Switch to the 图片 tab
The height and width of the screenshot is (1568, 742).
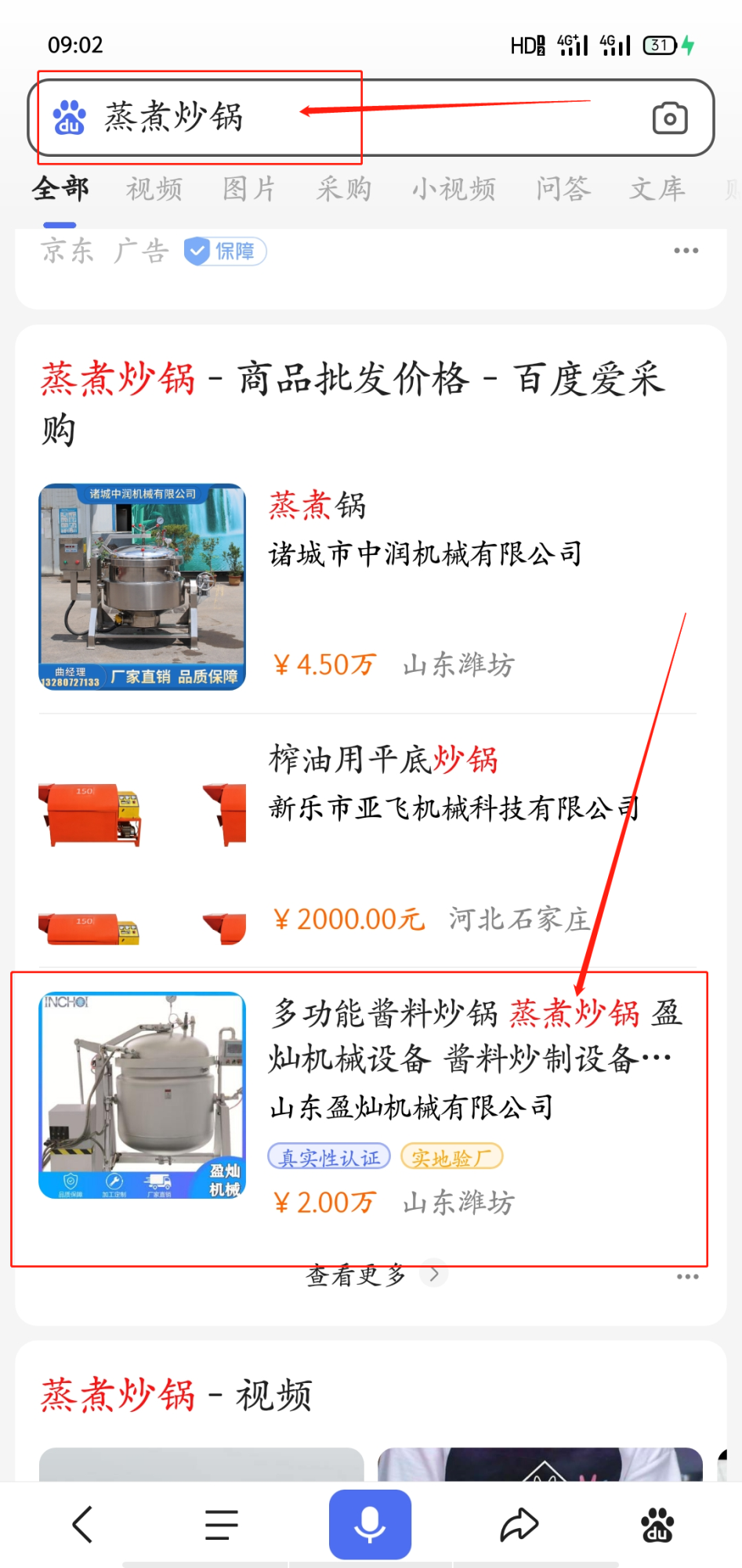point(248,189)
